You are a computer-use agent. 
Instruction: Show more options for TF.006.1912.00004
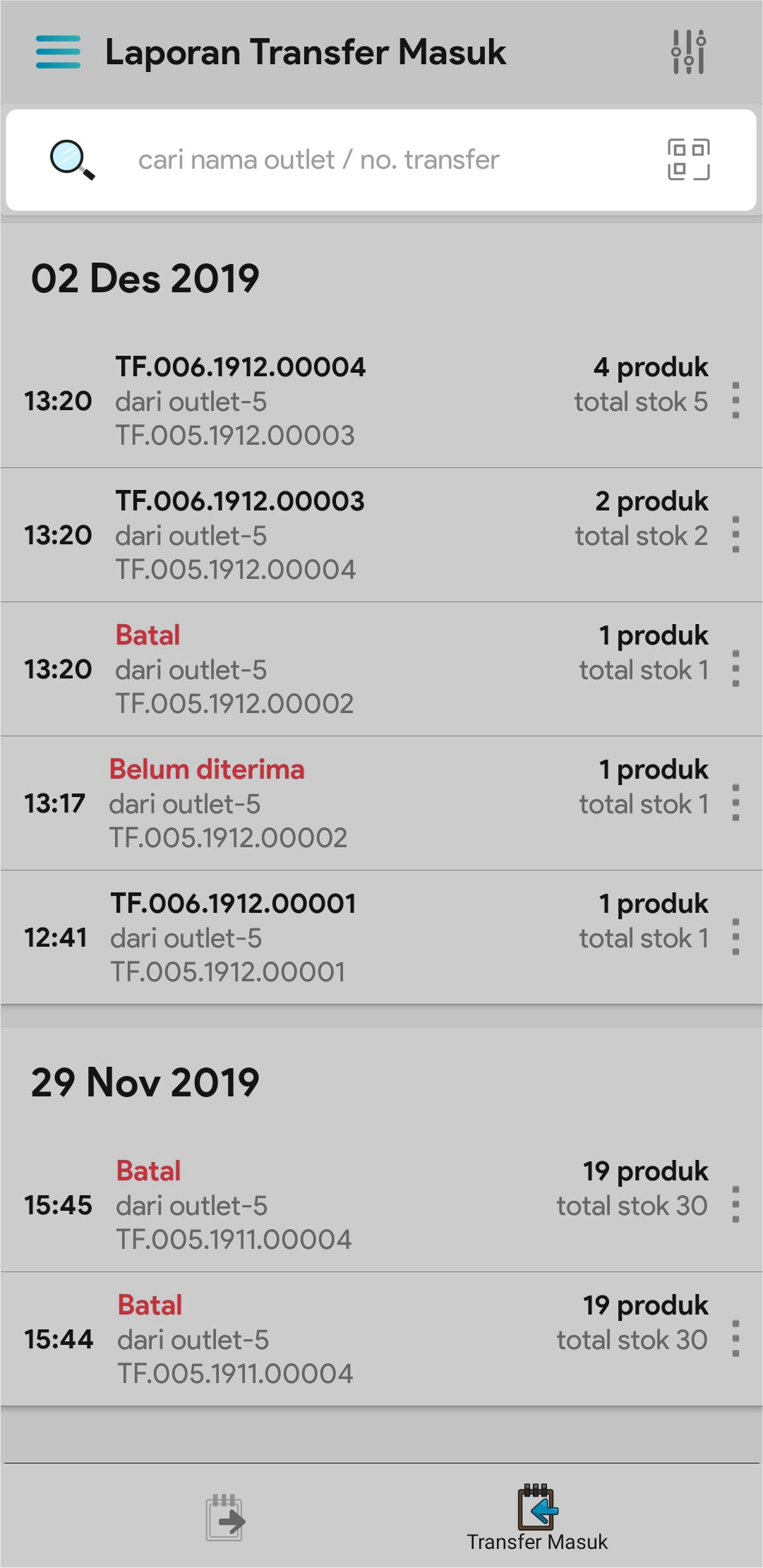pos(735,401)
